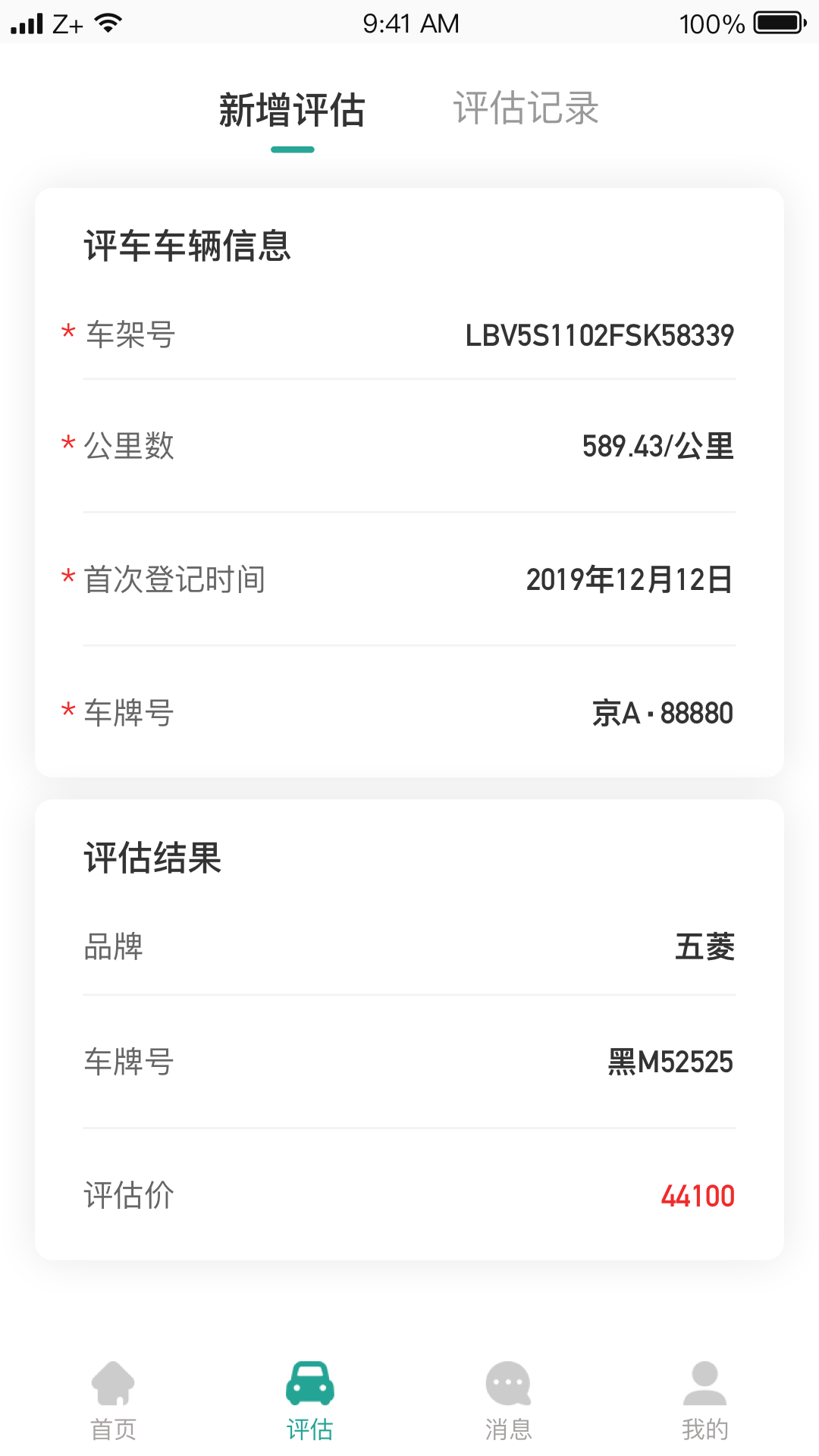819x1456 pixels.
Task: Click the Z+ network indicator
Action: pos(65,23)
